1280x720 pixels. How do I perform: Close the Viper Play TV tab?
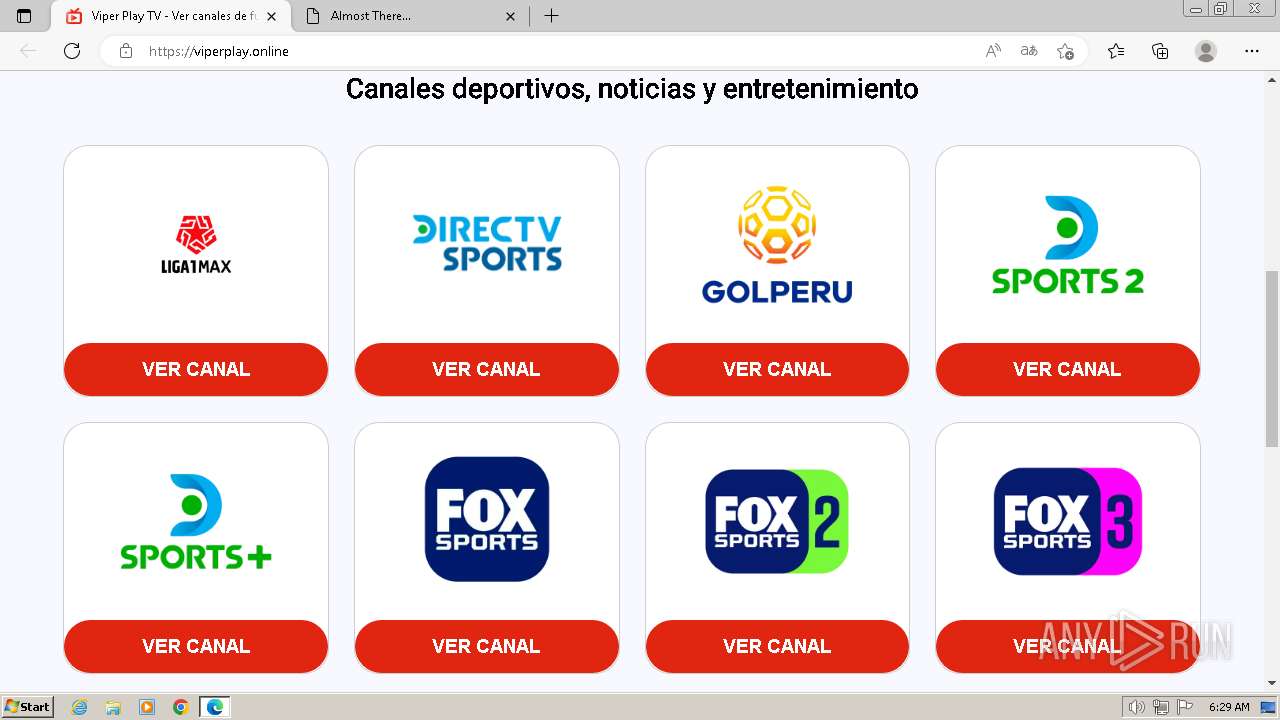(x=271, y=16)
